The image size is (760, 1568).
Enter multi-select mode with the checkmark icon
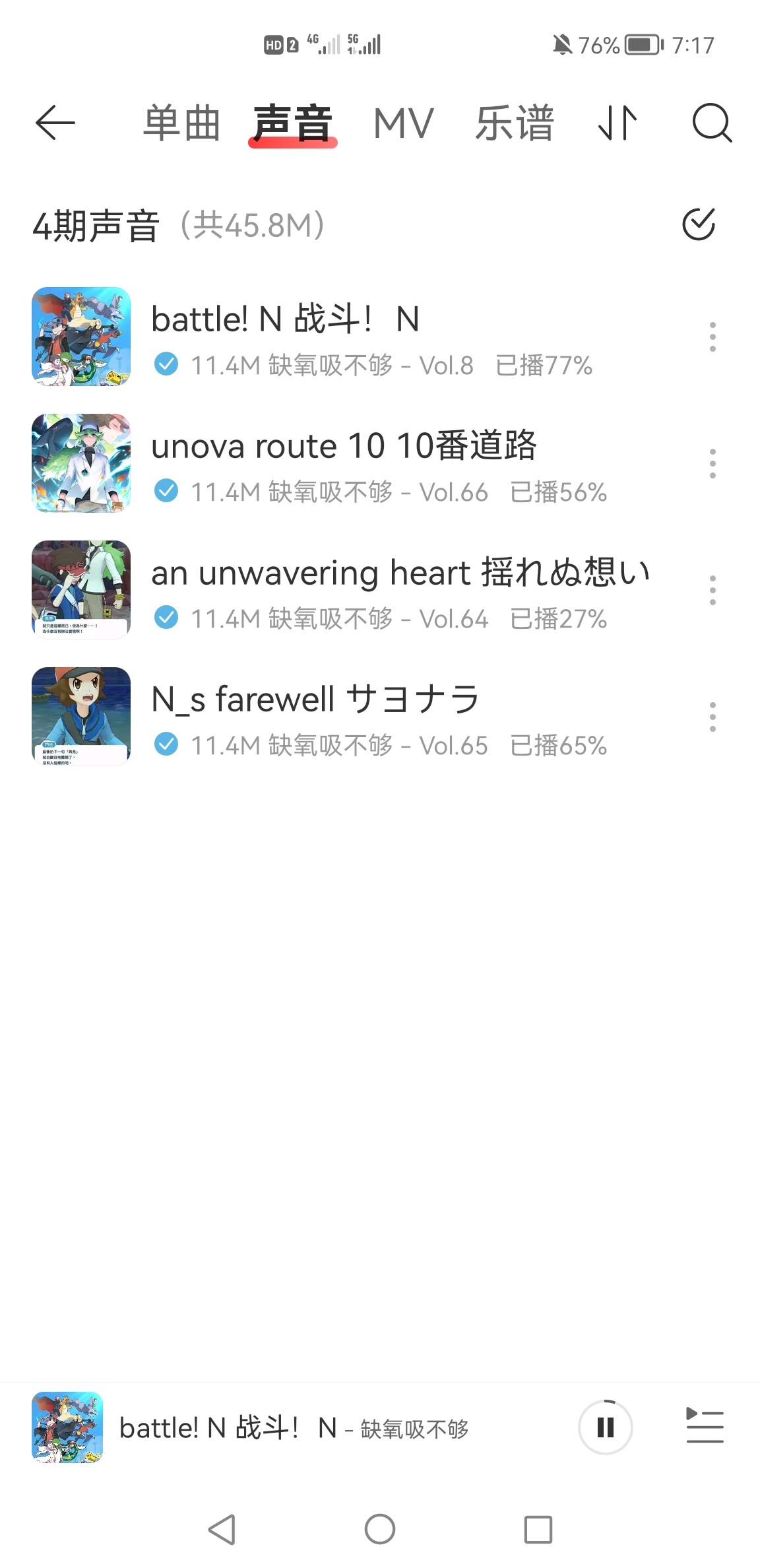699,224
